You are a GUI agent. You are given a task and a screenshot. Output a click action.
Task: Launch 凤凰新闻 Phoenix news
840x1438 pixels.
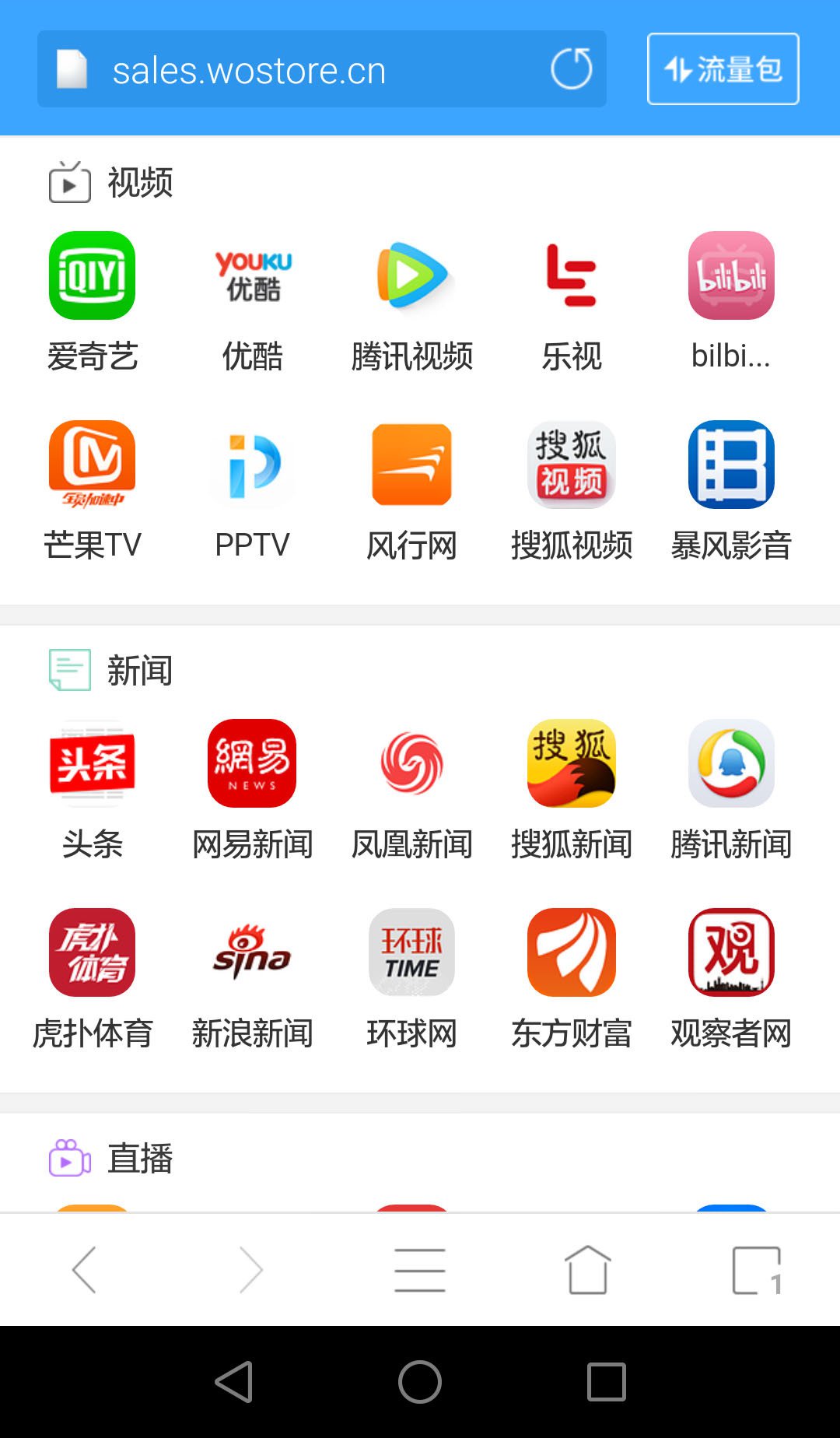coord(411,763)
